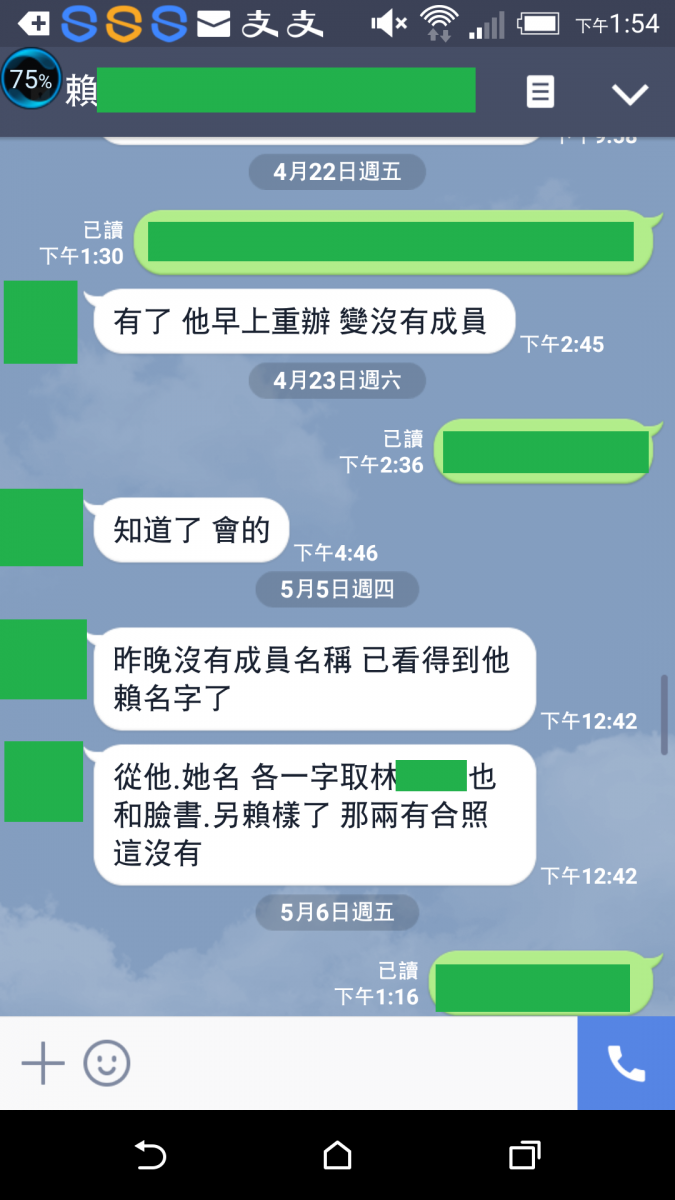Open the recent apps overview button
Image resolution: width=675 pixels, height=1200 pixels.
coord(524,1156)
